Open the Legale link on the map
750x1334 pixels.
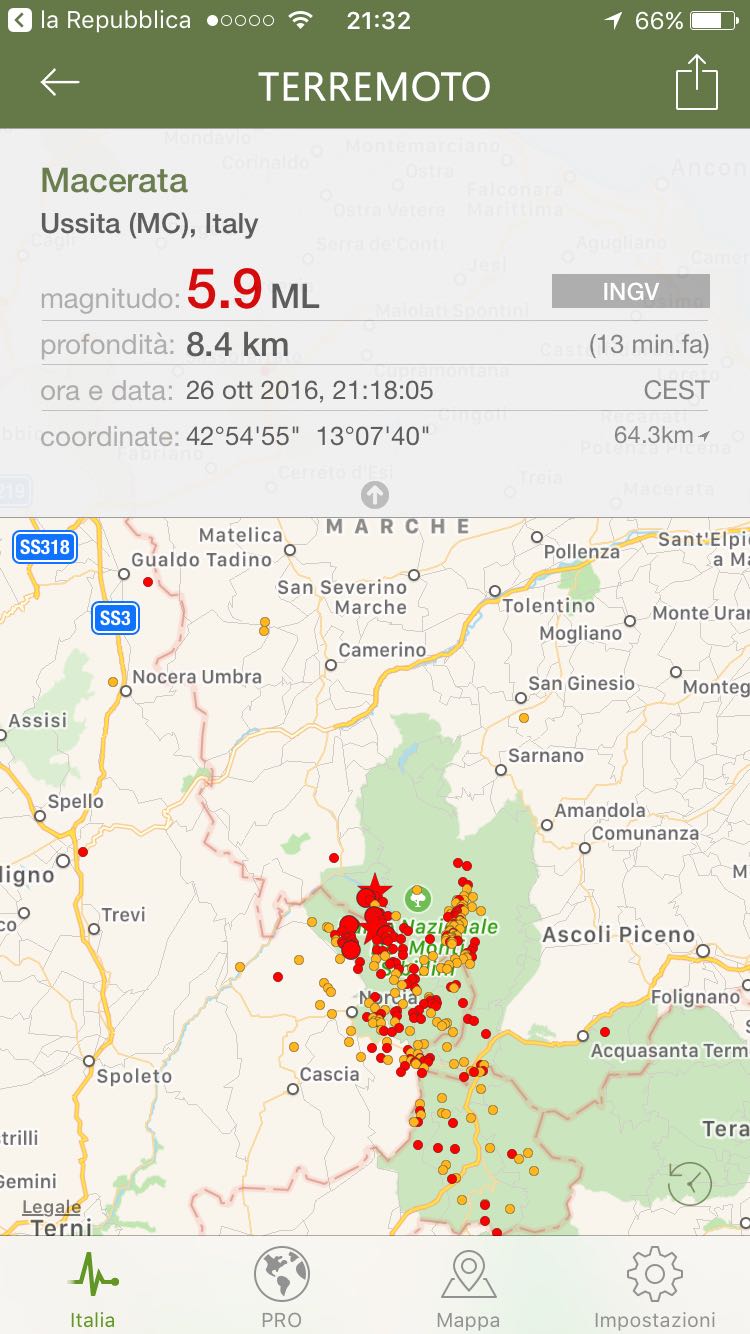[52, 1207]
